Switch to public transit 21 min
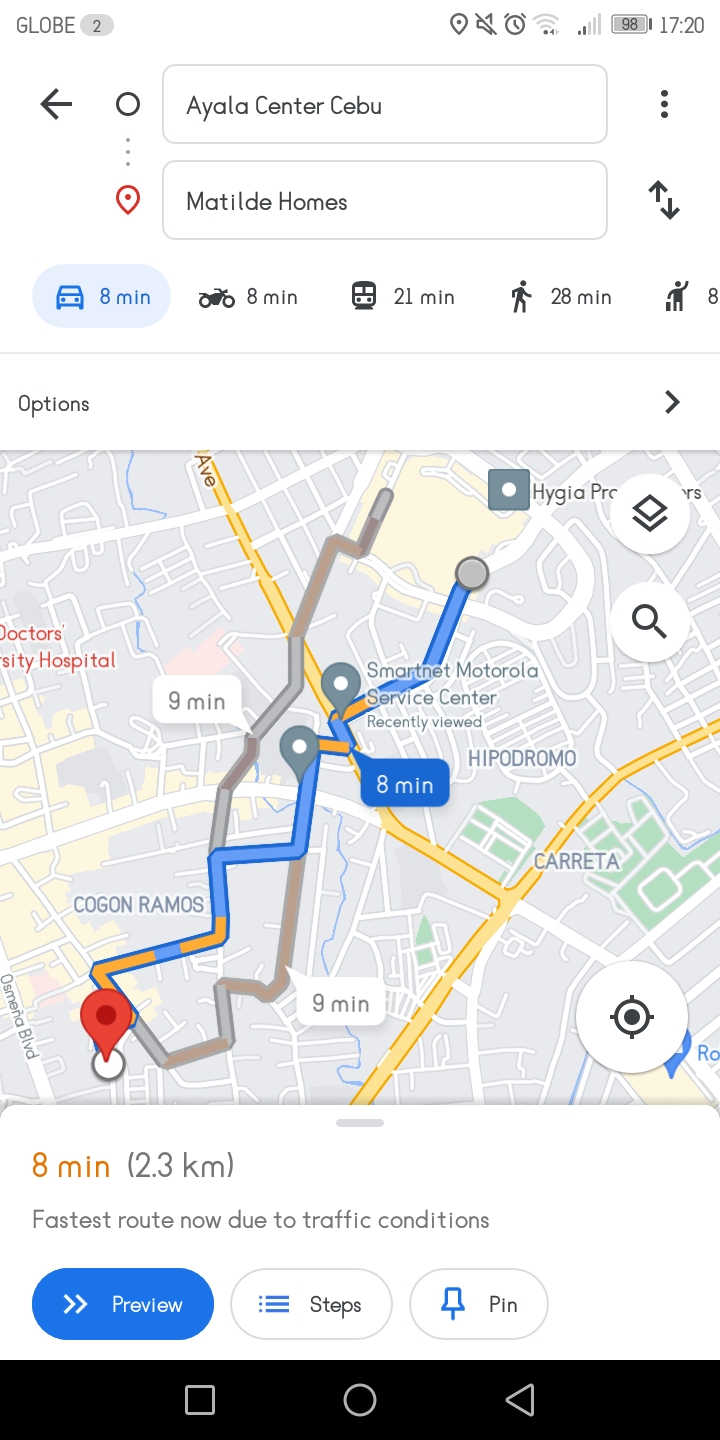 pos(403,297)
